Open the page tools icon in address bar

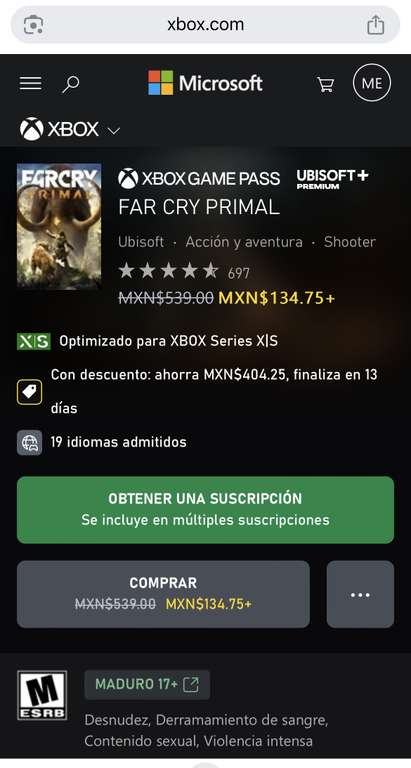(x=33, y=24)
